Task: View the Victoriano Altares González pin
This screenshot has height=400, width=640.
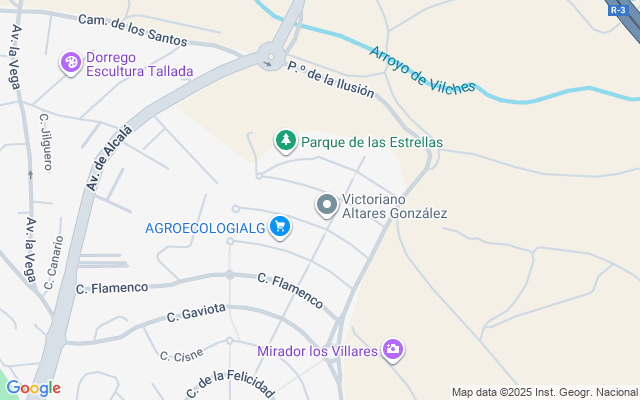Action: coord(326,205)
